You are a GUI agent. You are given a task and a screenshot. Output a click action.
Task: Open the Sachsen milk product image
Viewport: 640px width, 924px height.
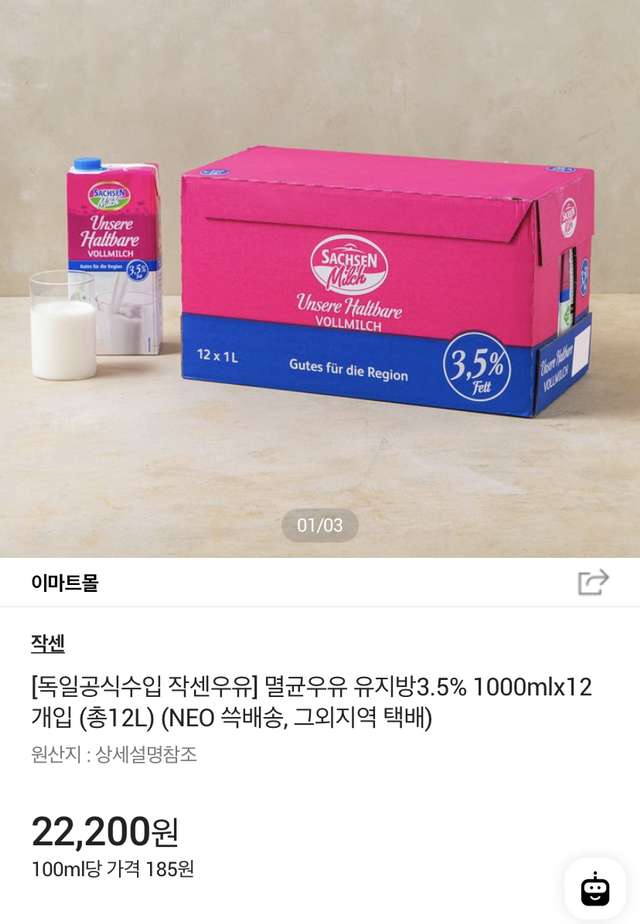[x=320, y=279]
